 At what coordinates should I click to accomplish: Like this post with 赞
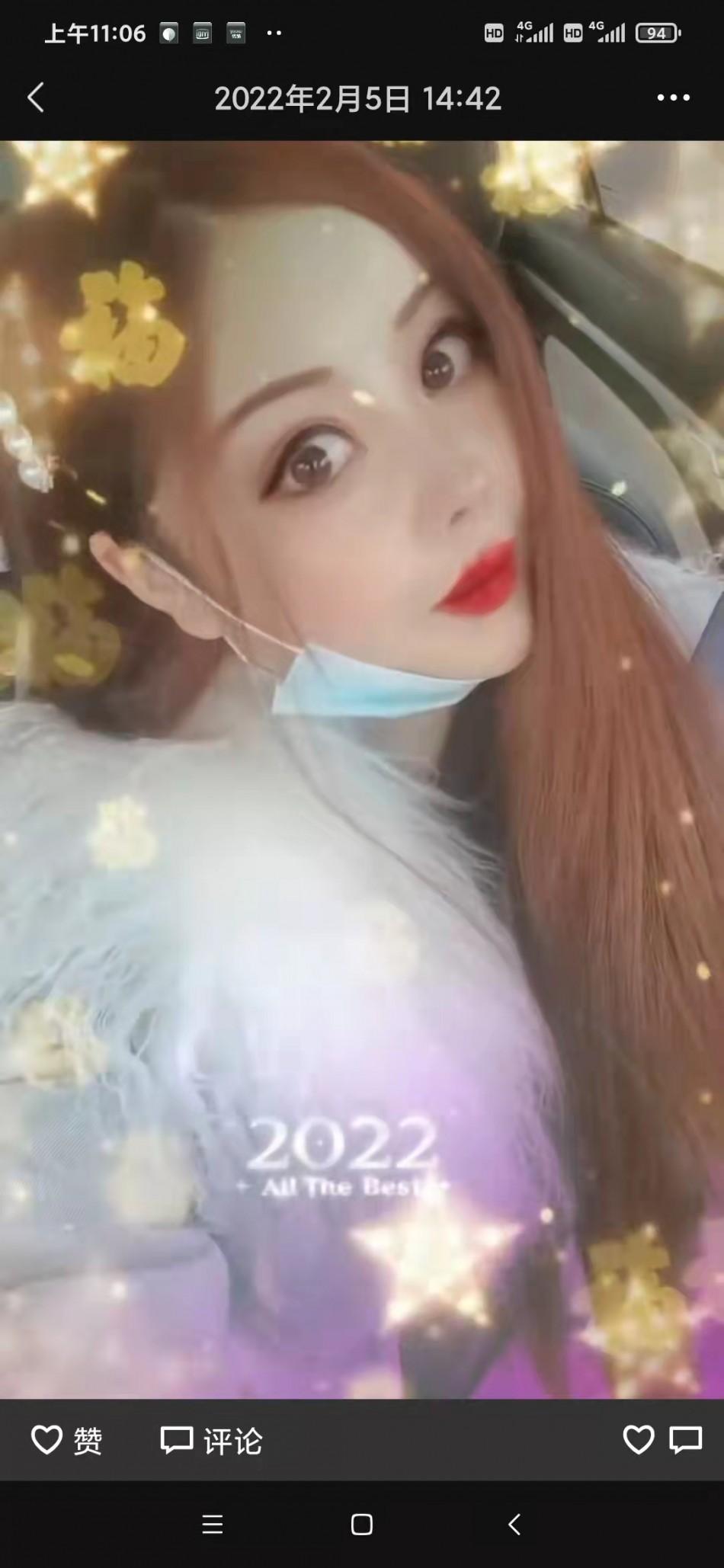pyautogui.click(x=67, y=1440)
